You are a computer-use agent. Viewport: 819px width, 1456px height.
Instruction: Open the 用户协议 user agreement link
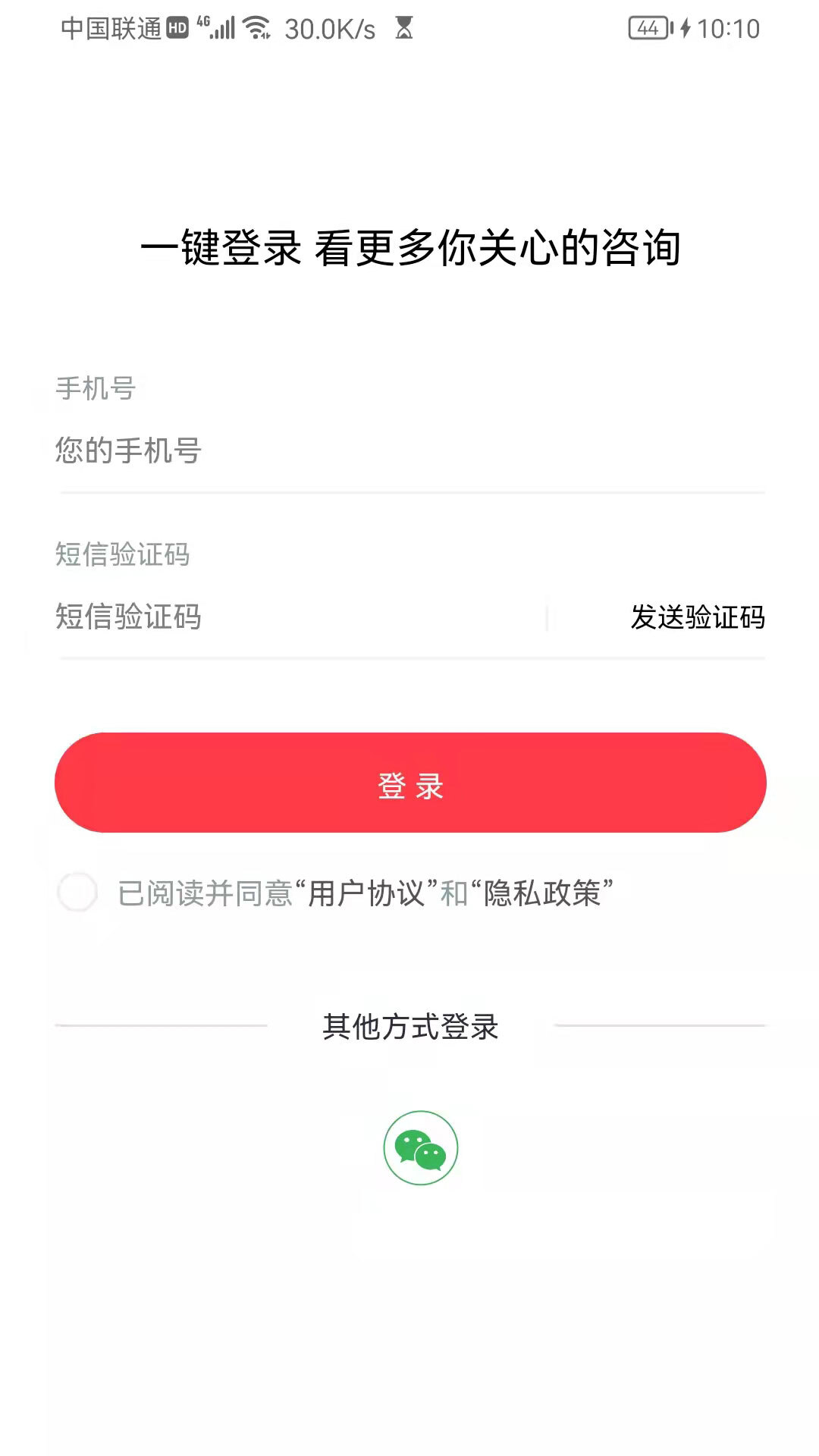pos(366,893)
